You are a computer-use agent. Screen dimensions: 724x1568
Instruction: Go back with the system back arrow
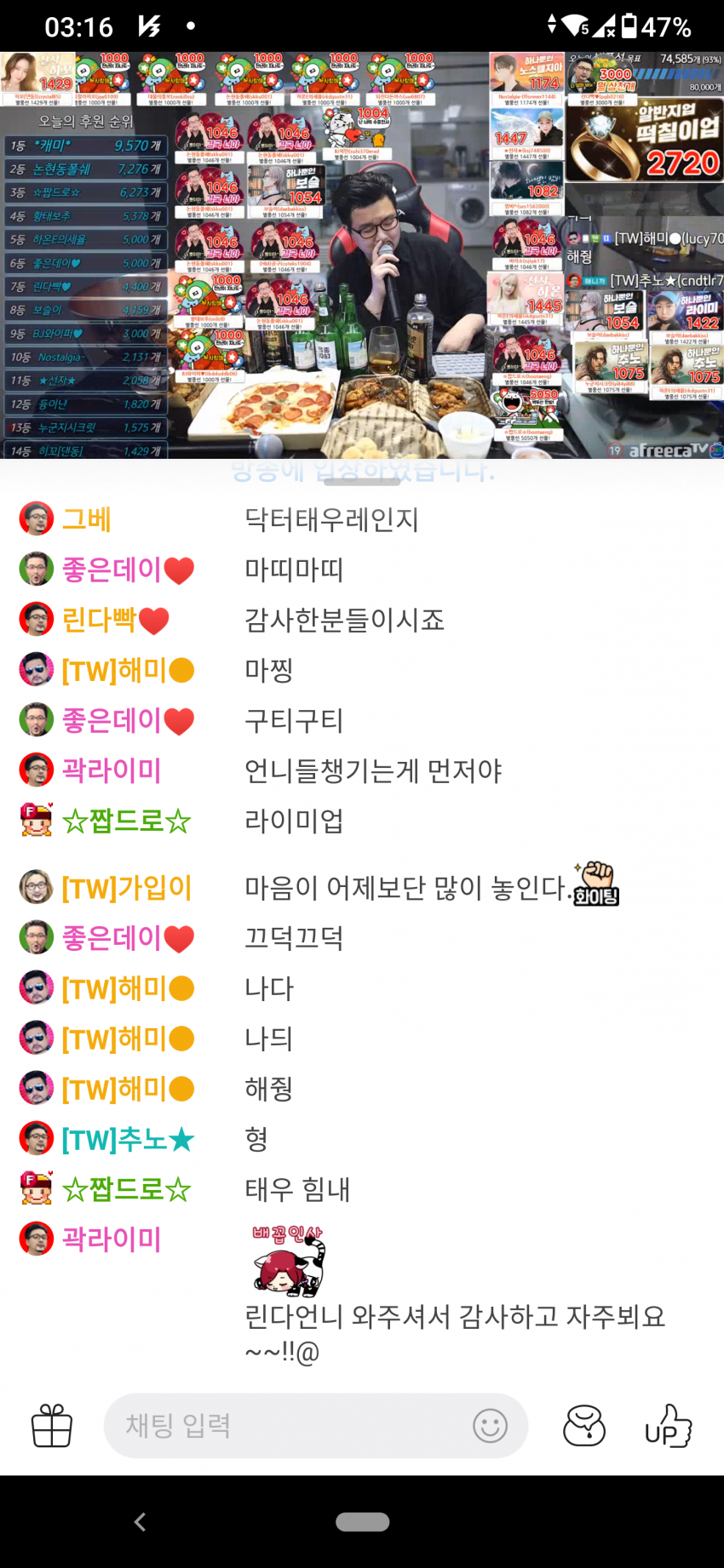(141, 1522)
